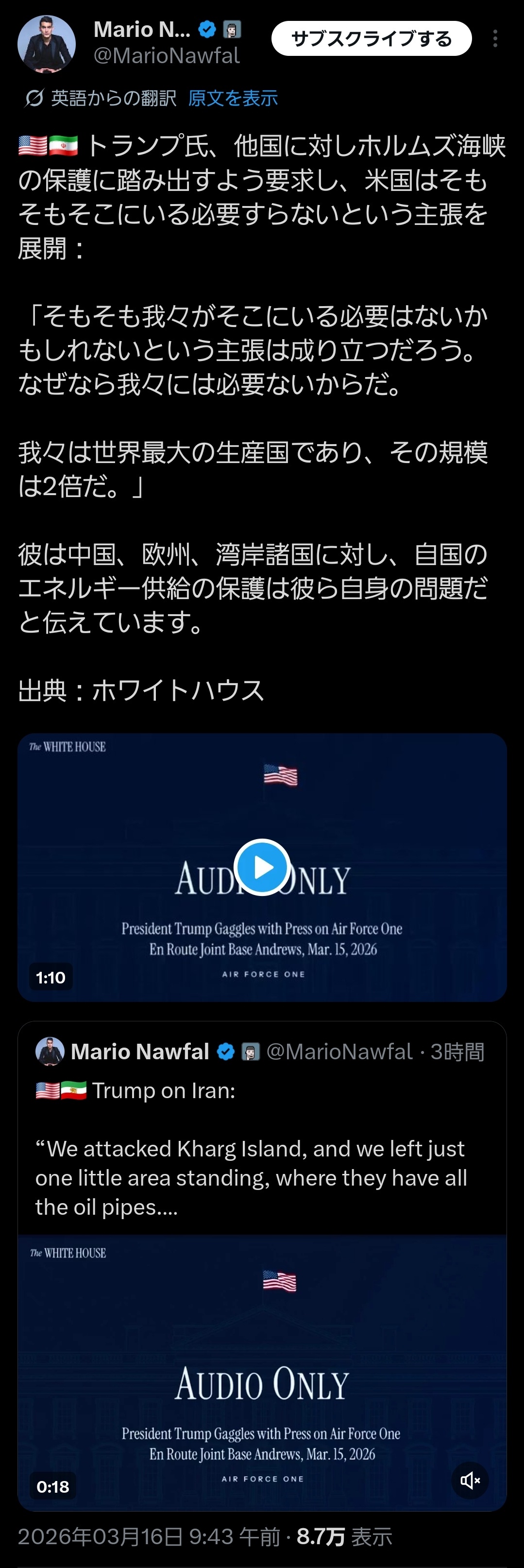Open Mario Nawfal's profile picture
524x1568 pixels.
coord(47,44)
